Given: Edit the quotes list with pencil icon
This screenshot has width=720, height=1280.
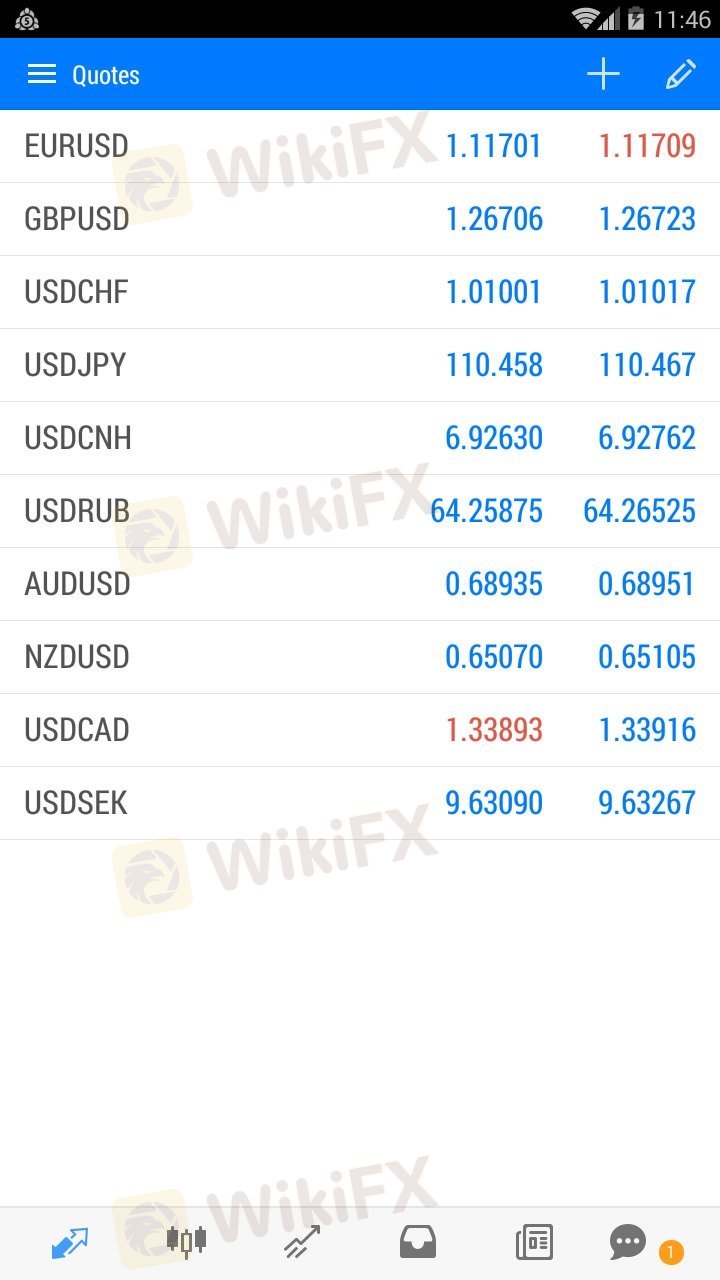Looking at the screenshot, I should pyautogui.click(x=680, y=74).
